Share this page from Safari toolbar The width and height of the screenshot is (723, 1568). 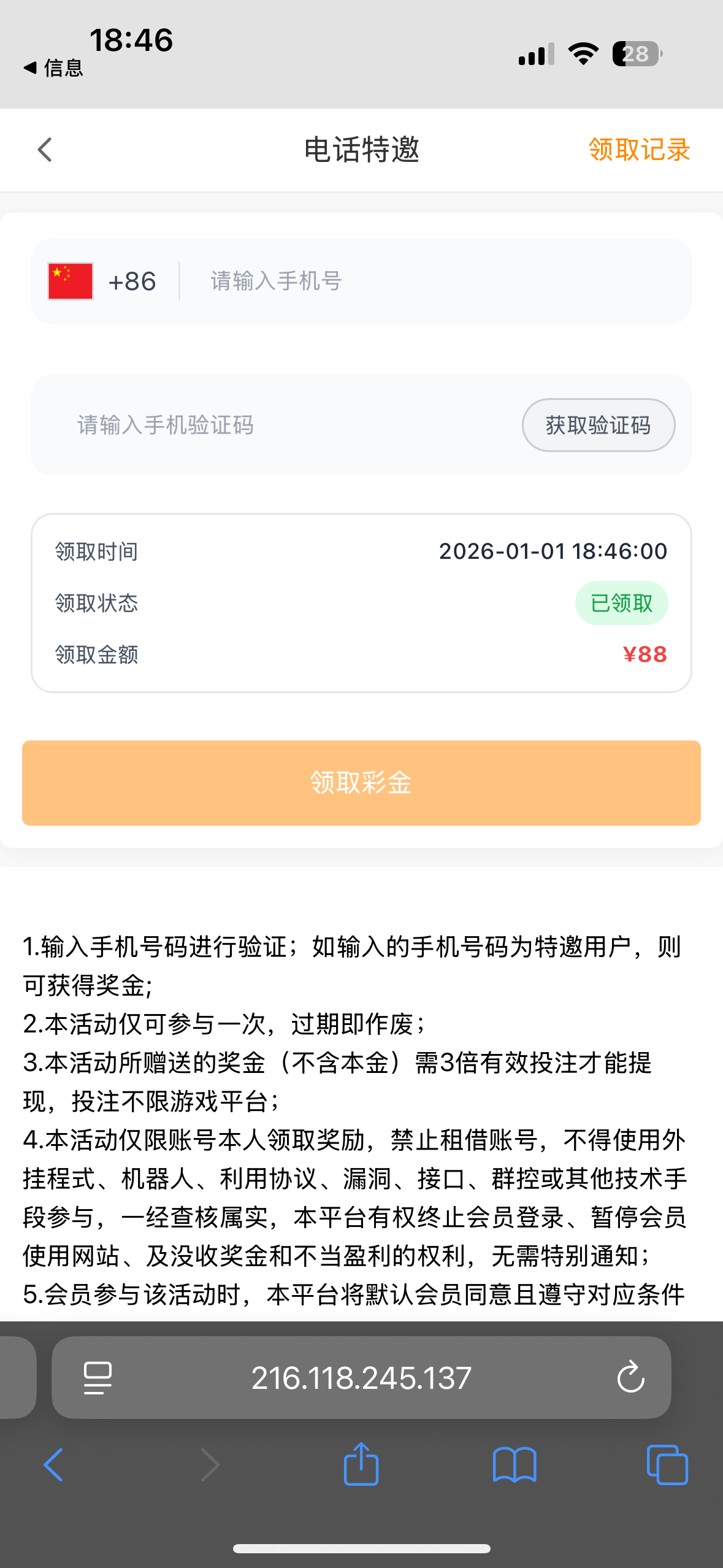click(361, 1464)
